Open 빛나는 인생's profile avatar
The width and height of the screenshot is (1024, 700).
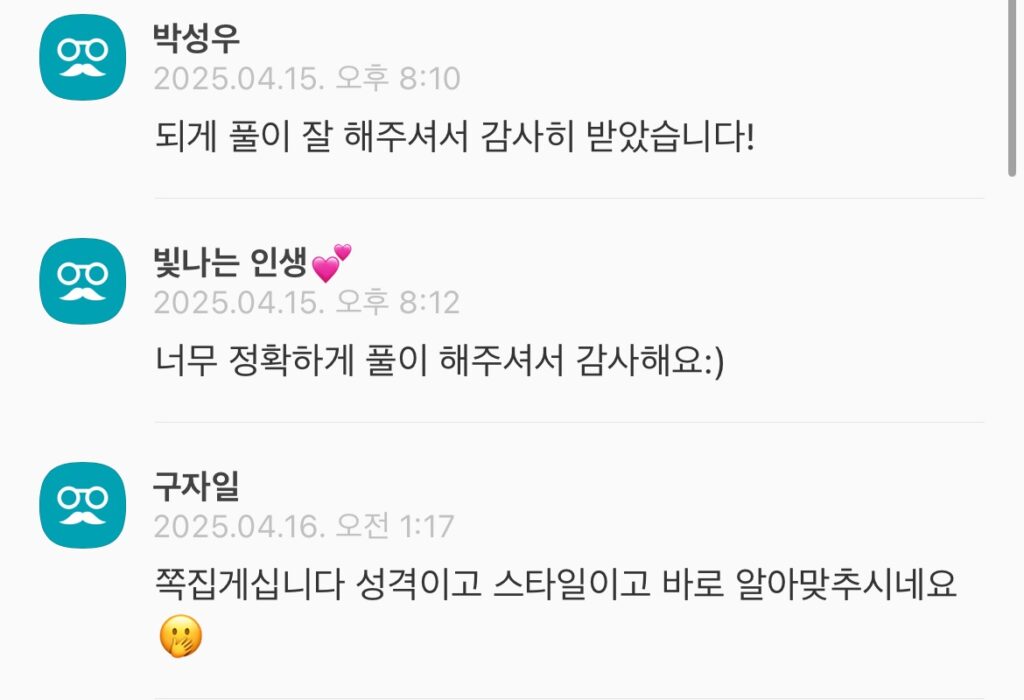tap(82, 281)
